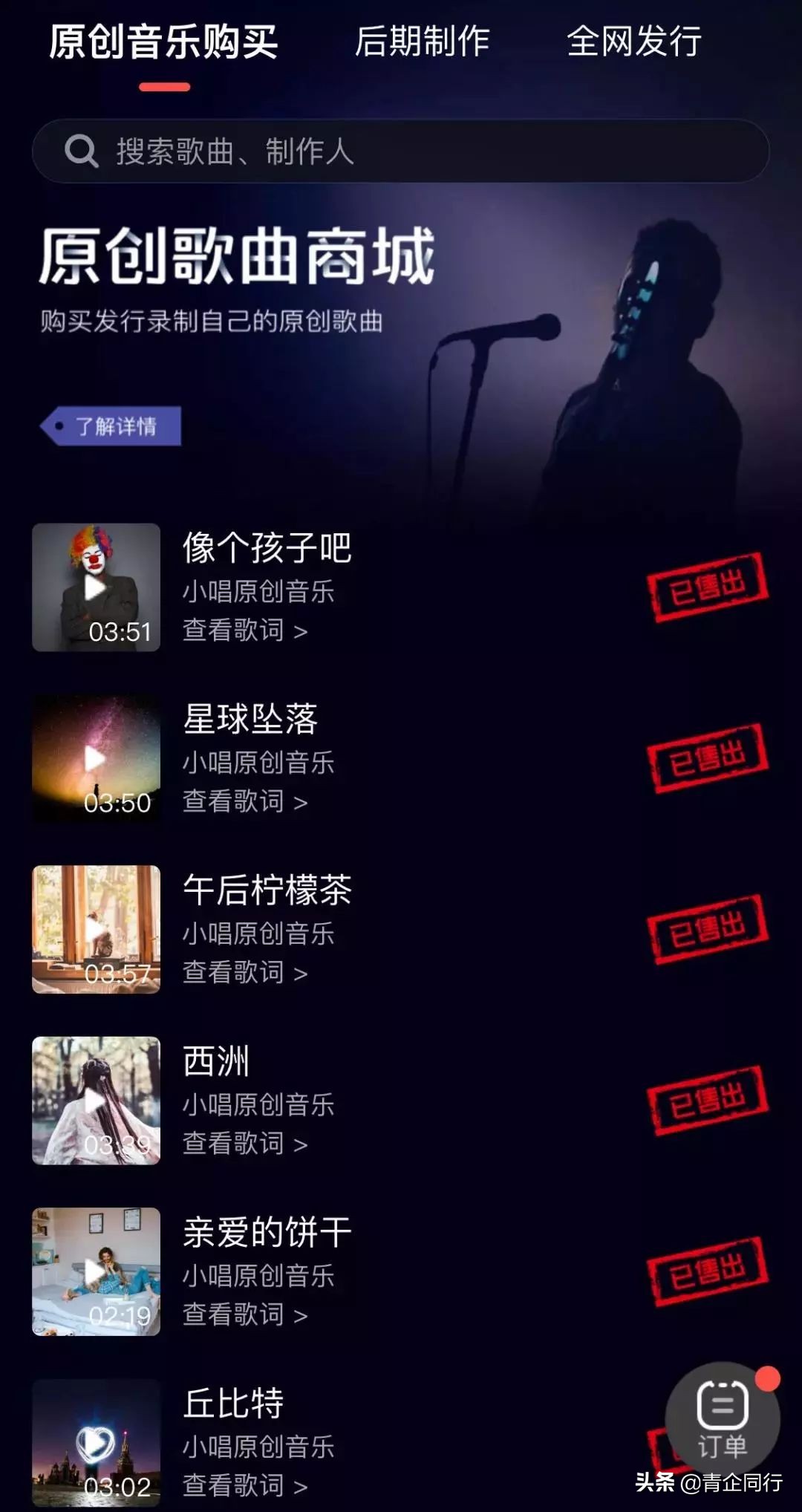The width and height of the screenshot is (802, 1512).
Task: Play the 星球坠落 audio preview
Action: point(95,757)
